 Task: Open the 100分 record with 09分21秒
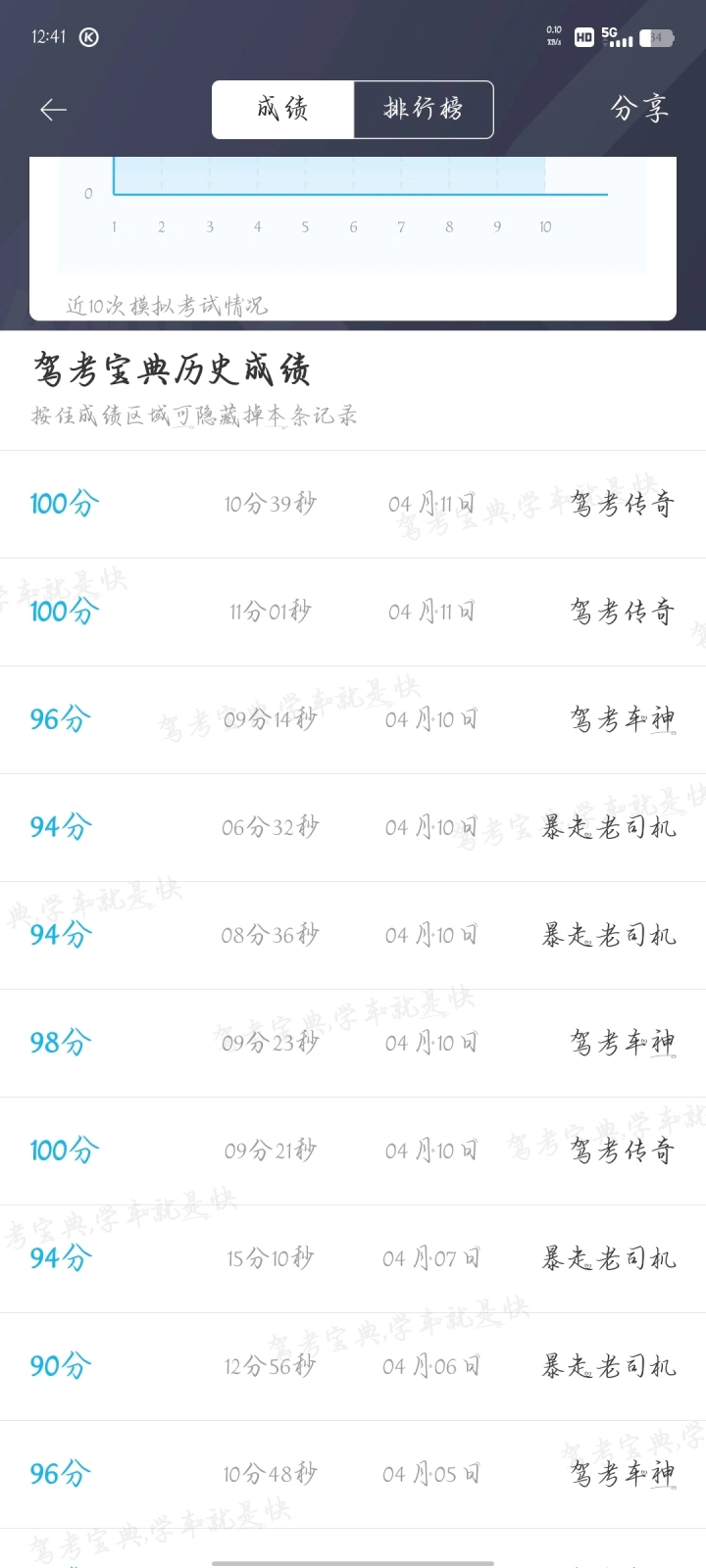[x=353, y=1151]
